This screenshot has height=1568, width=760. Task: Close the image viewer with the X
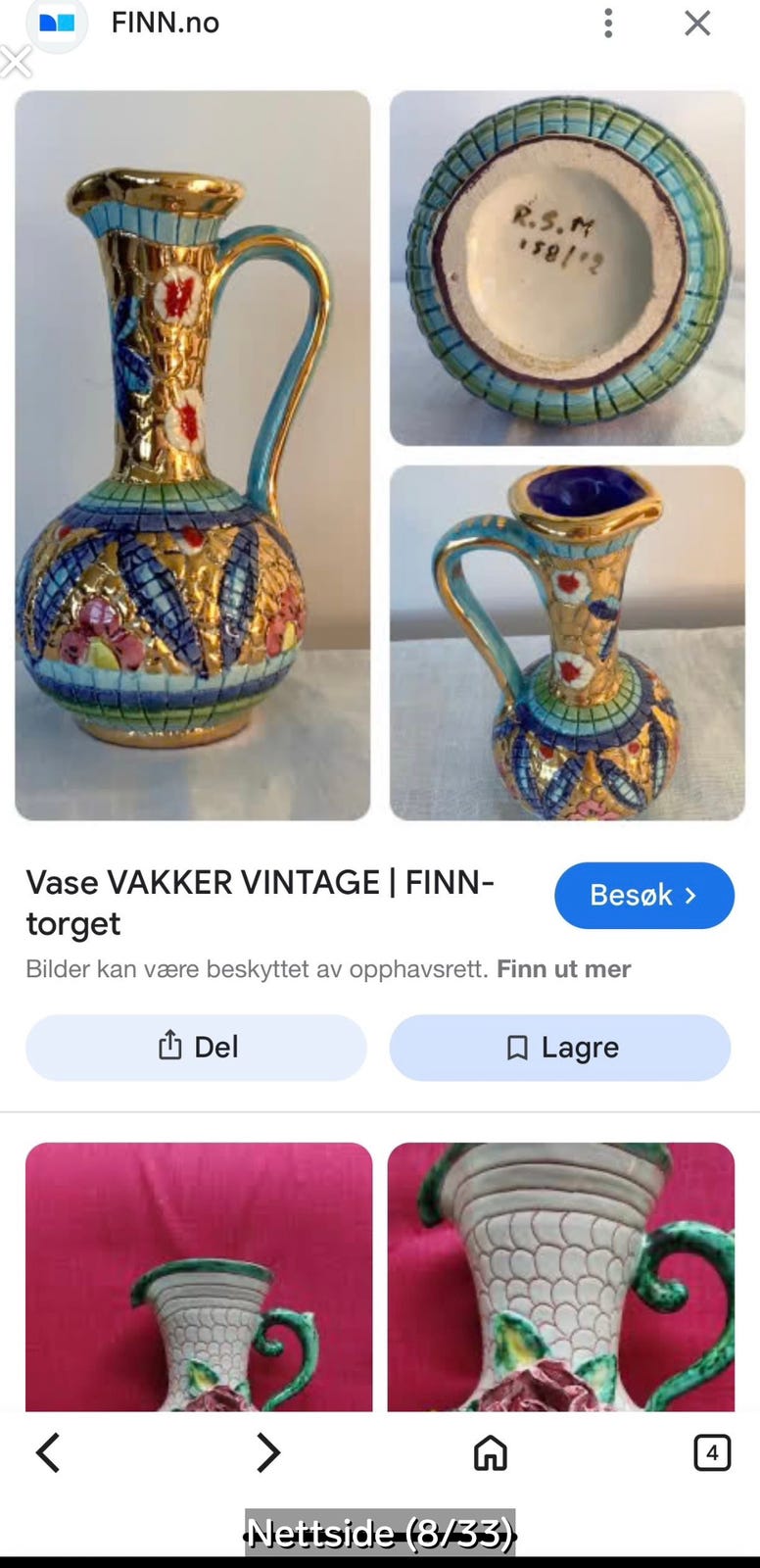click(696, 24)
